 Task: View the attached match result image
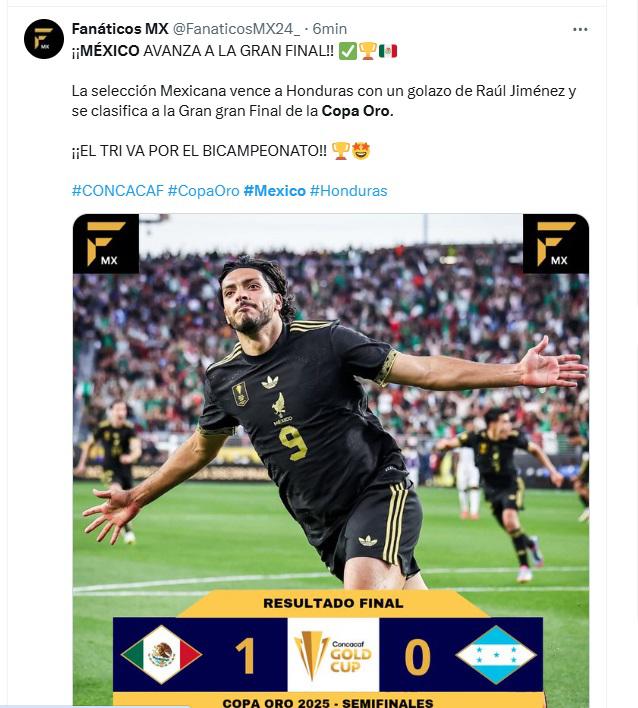pyautogui.click(x=330, y=460)
